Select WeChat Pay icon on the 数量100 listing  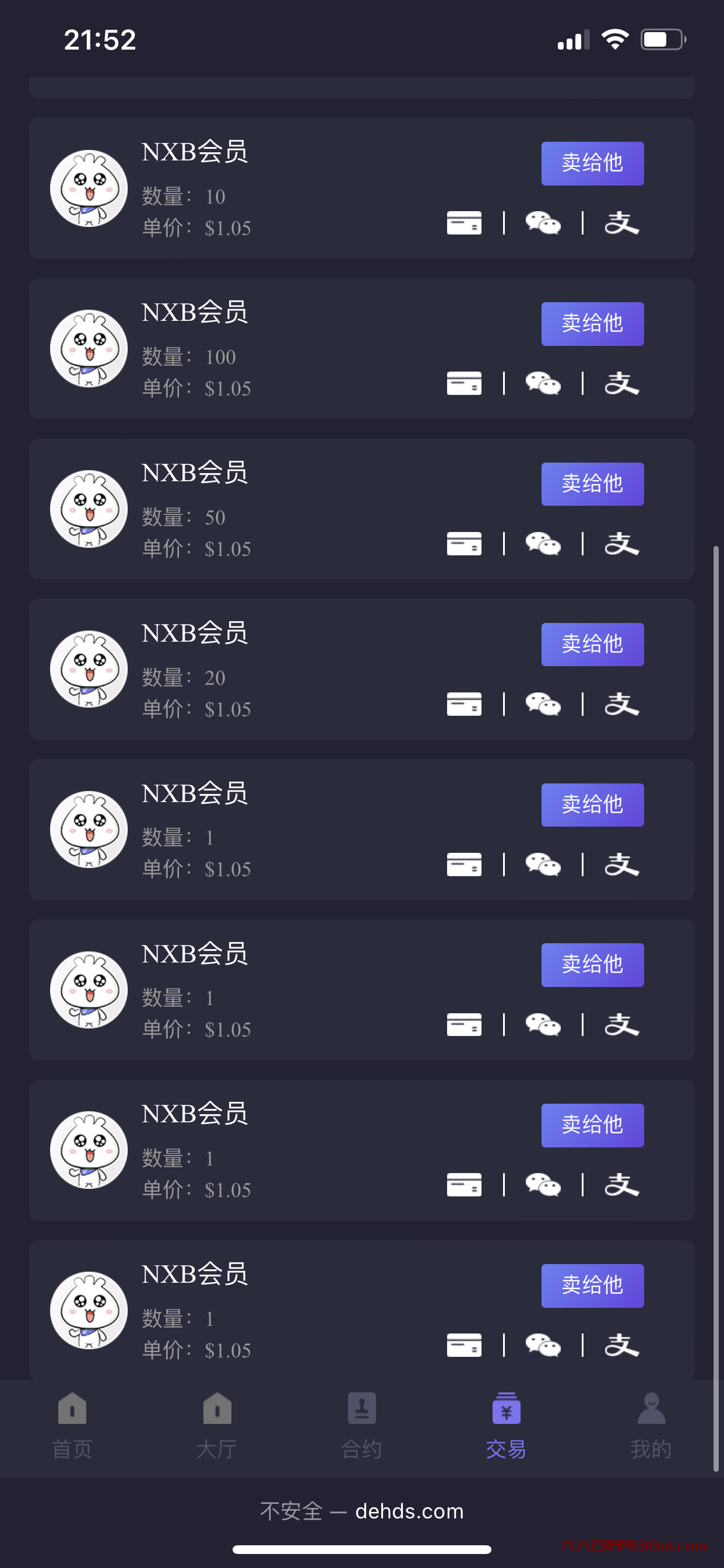[x=543, y=383]
